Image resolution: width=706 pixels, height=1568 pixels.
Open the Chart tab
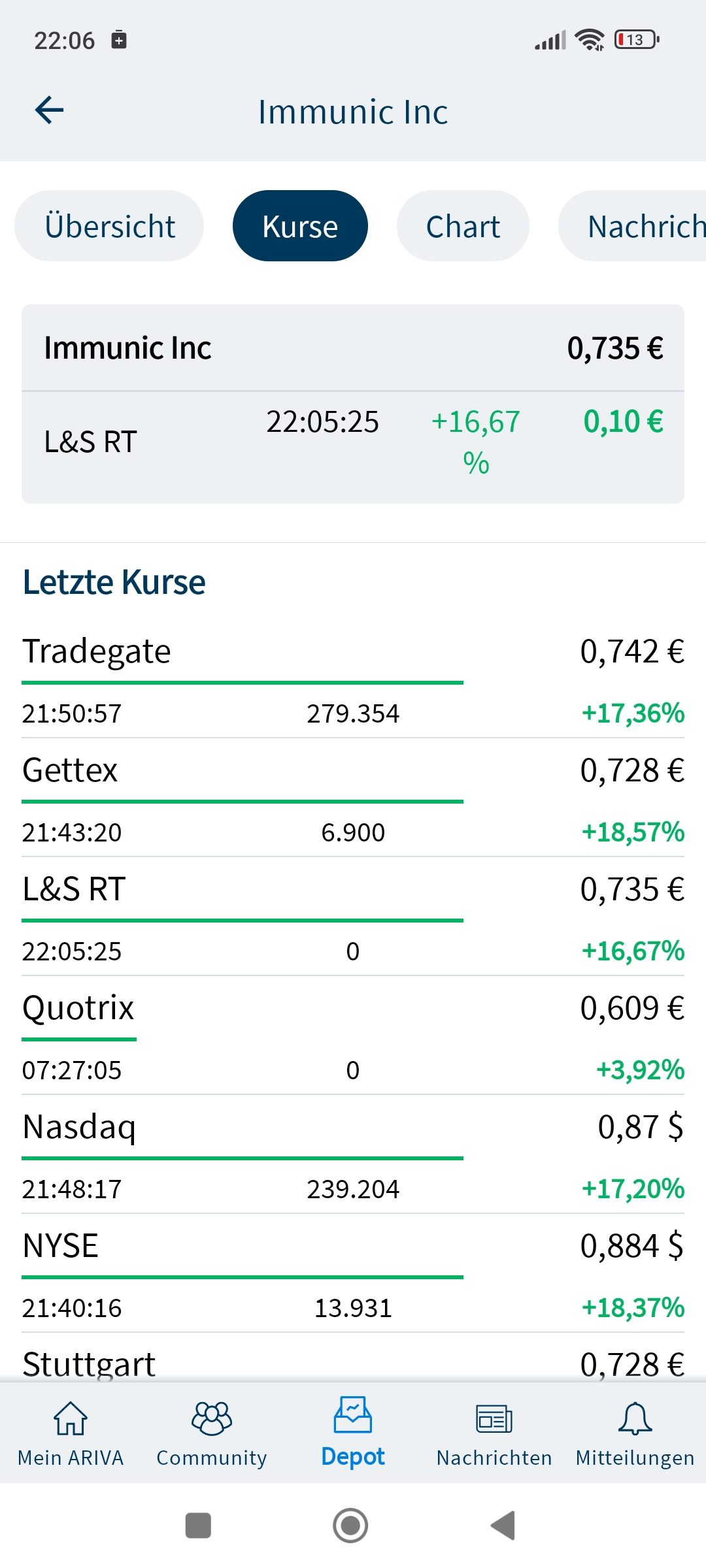pos(463,226)
